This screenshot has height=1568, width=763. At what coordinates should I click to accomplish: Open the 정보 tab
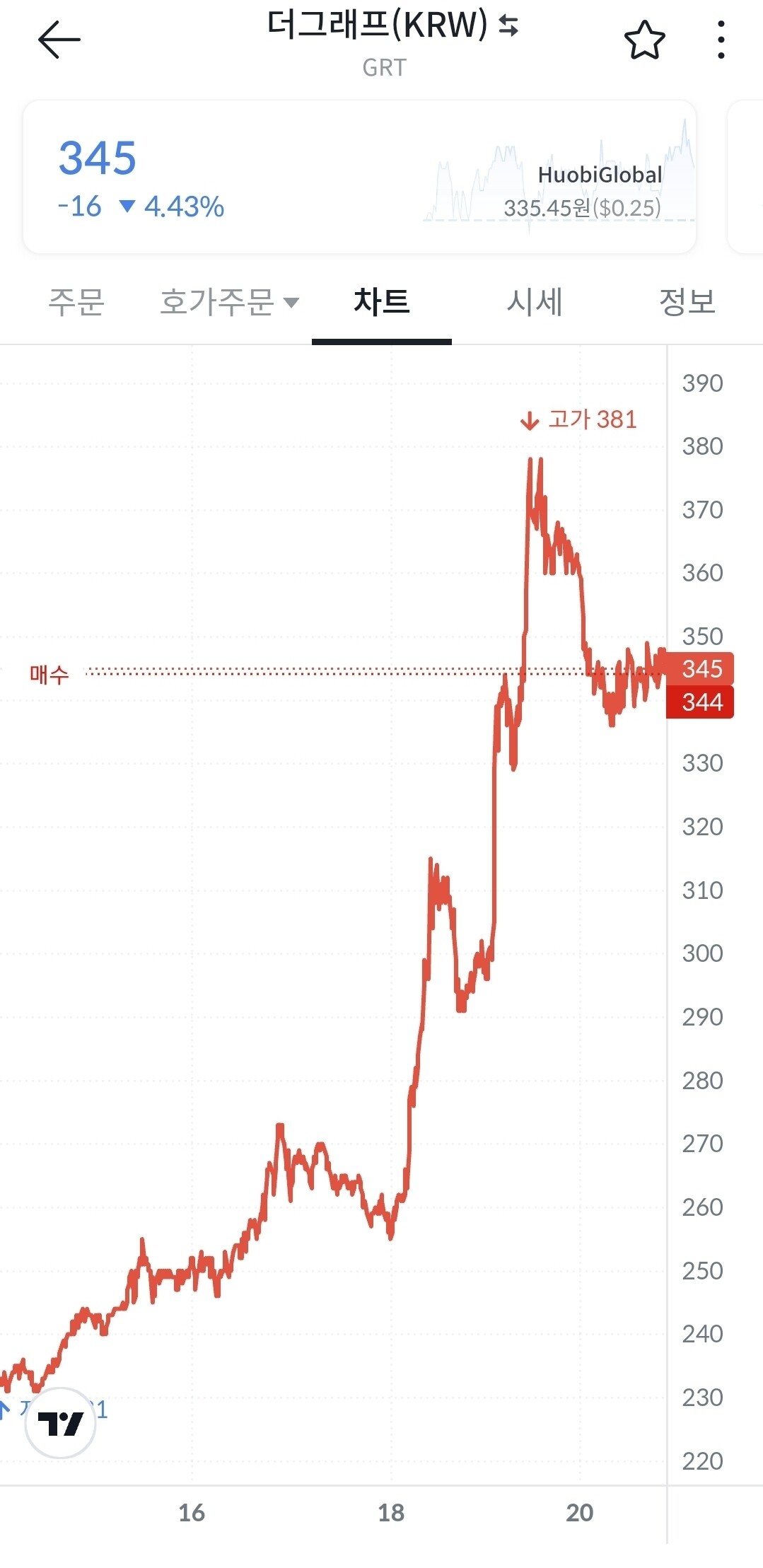pos(687,303)
